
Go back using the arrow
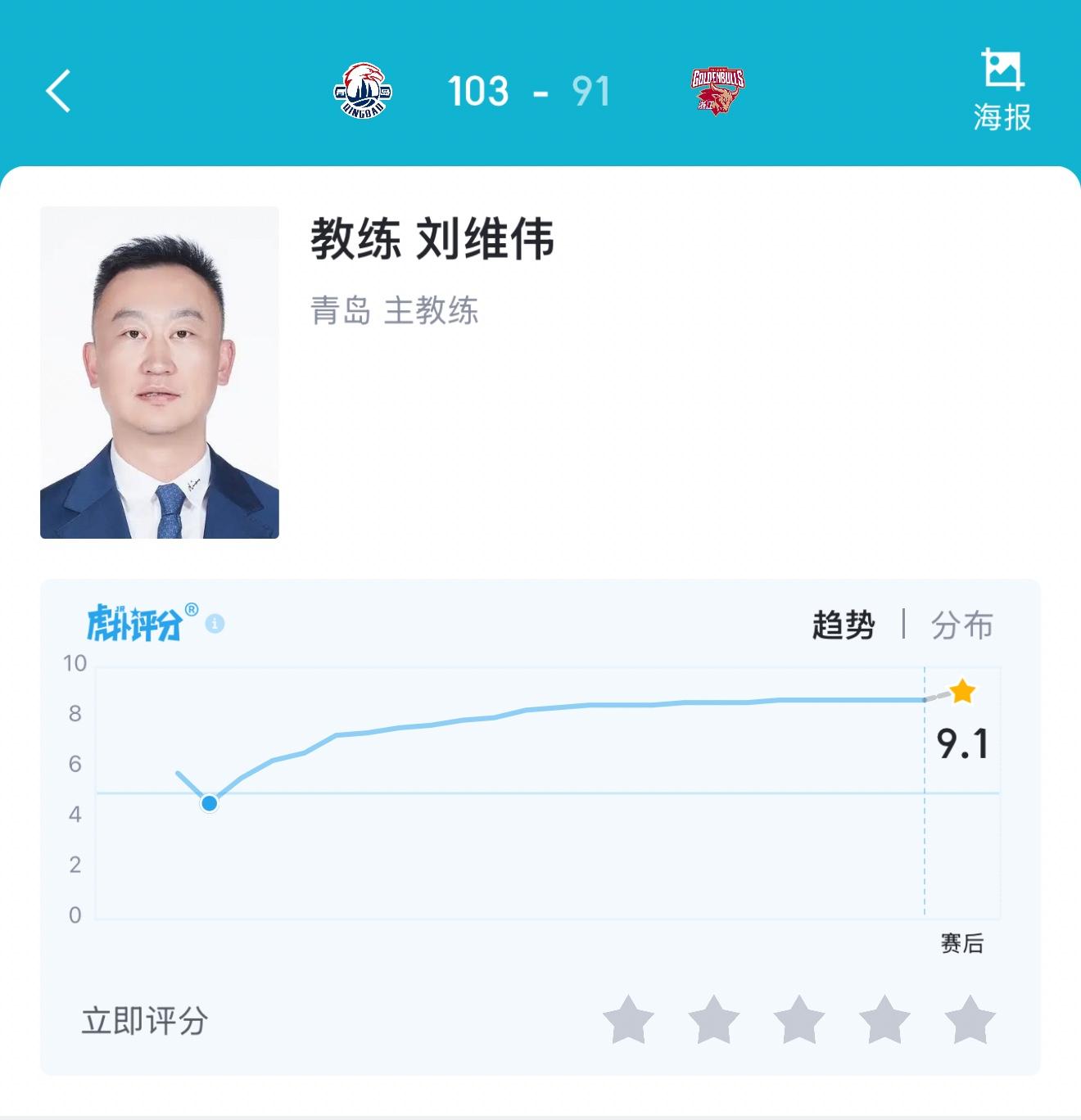click(58, 91)
